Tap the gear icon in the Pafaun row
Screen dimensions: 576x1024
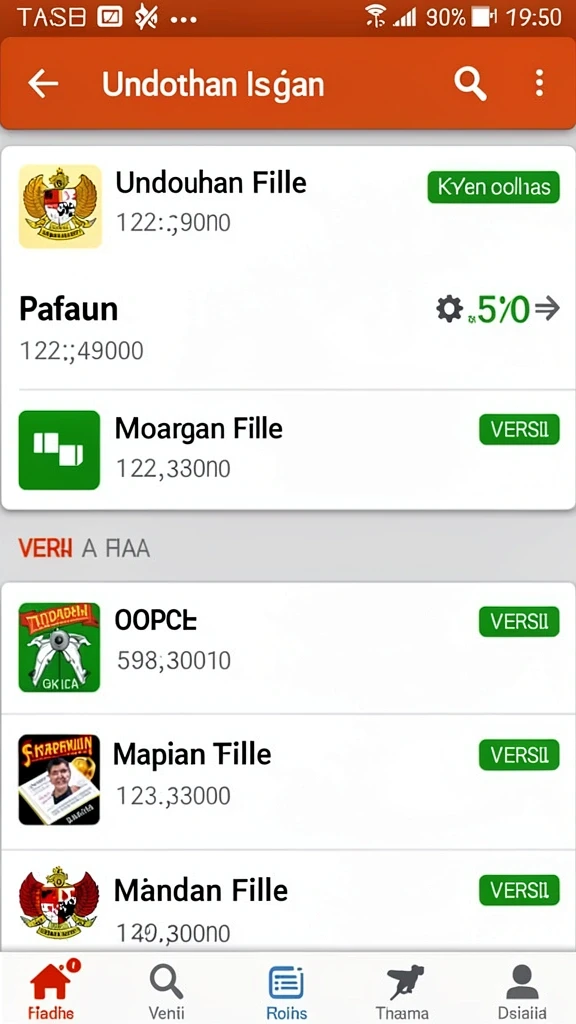(449, 309)
